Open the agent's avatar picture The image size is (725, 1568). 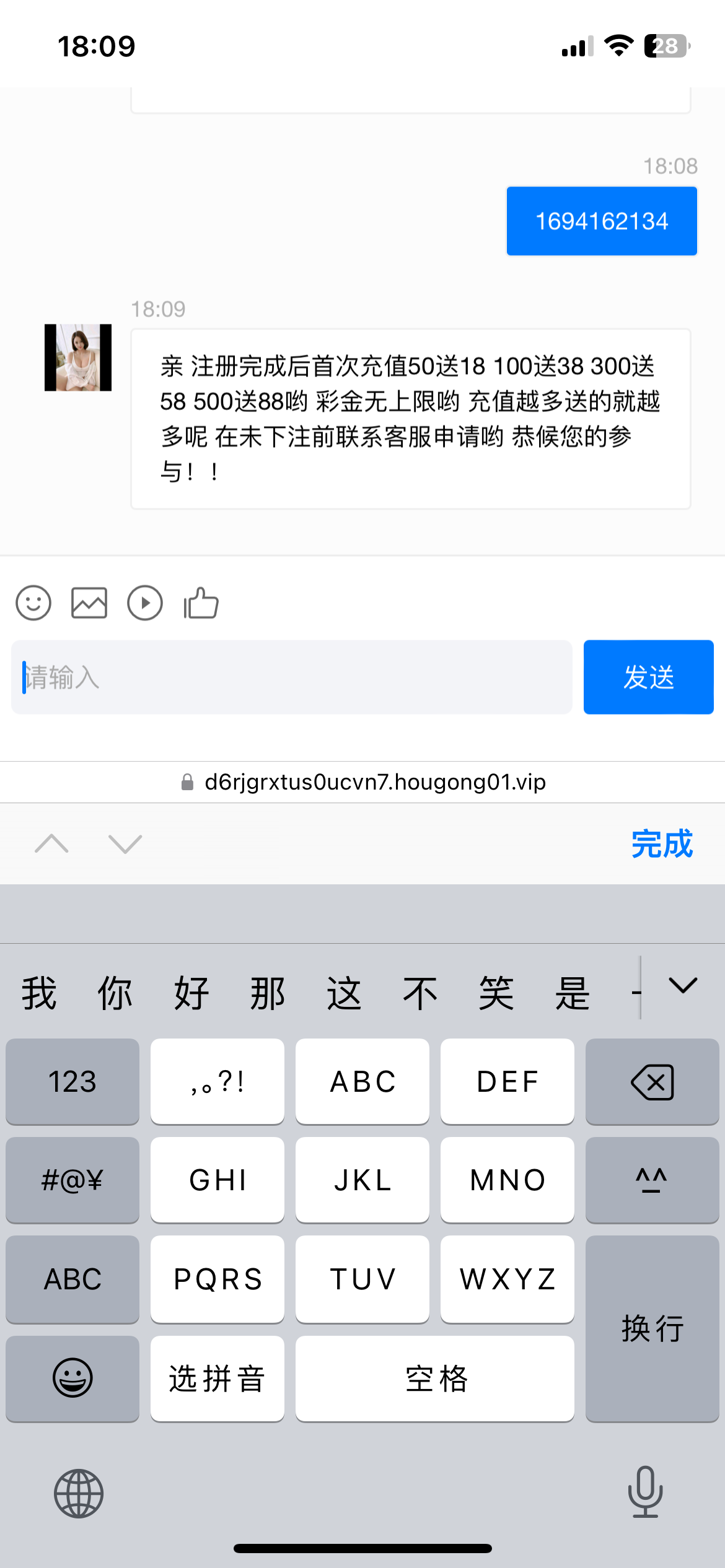pyautogui.click(x=78, y=357)
